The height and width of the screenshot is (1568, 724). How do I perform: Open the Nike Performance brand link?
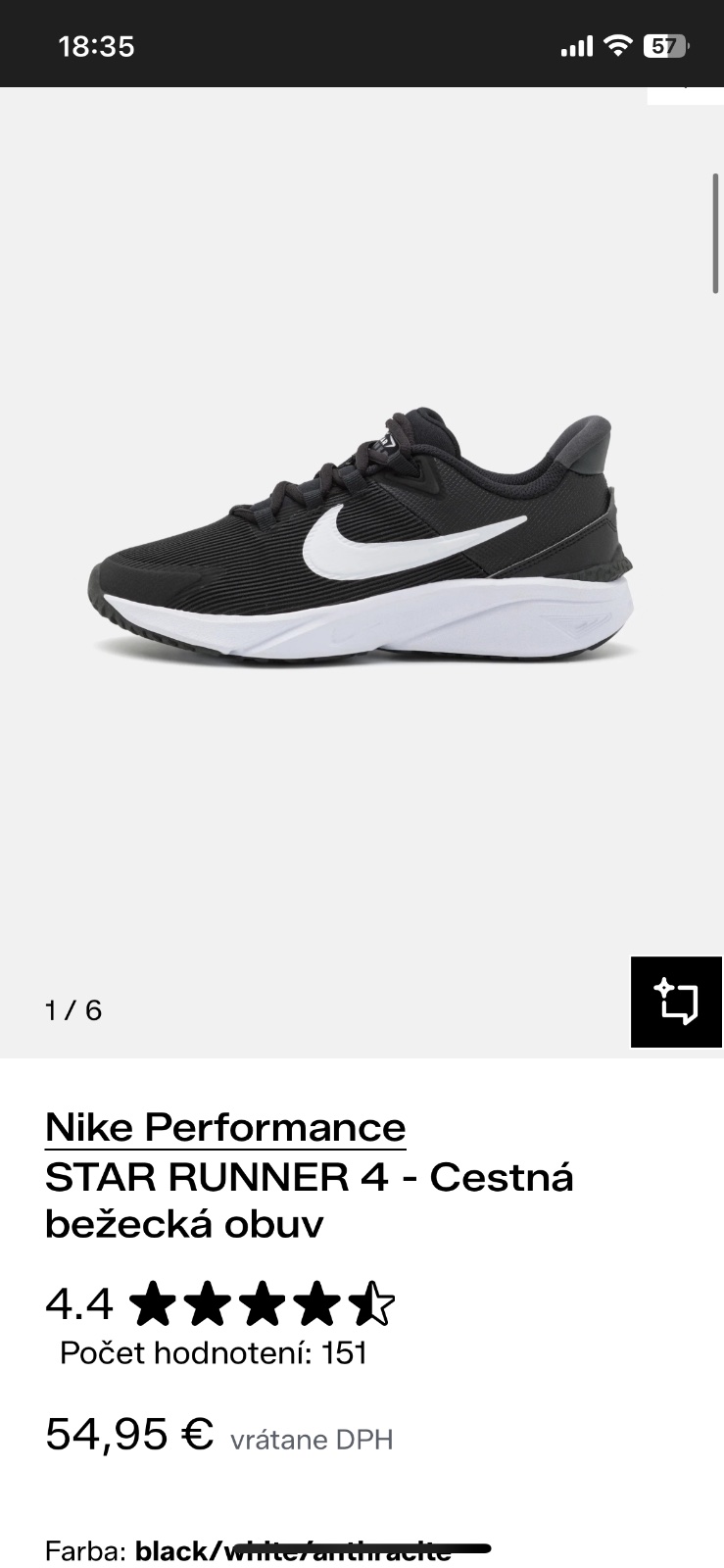pos(225,1127)
